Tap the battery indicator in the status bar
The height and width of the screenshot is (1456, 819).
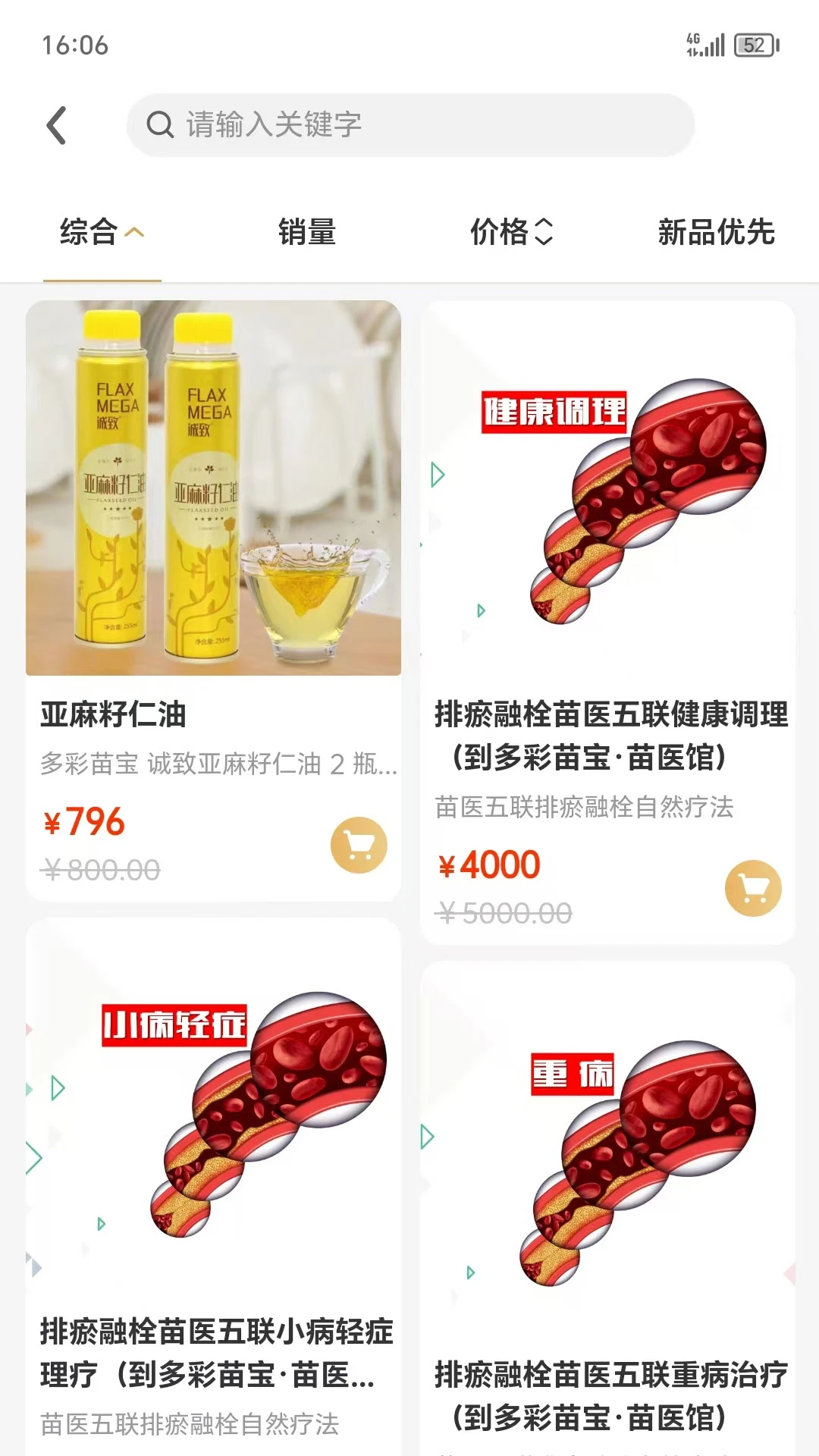(x=753, y=43)
